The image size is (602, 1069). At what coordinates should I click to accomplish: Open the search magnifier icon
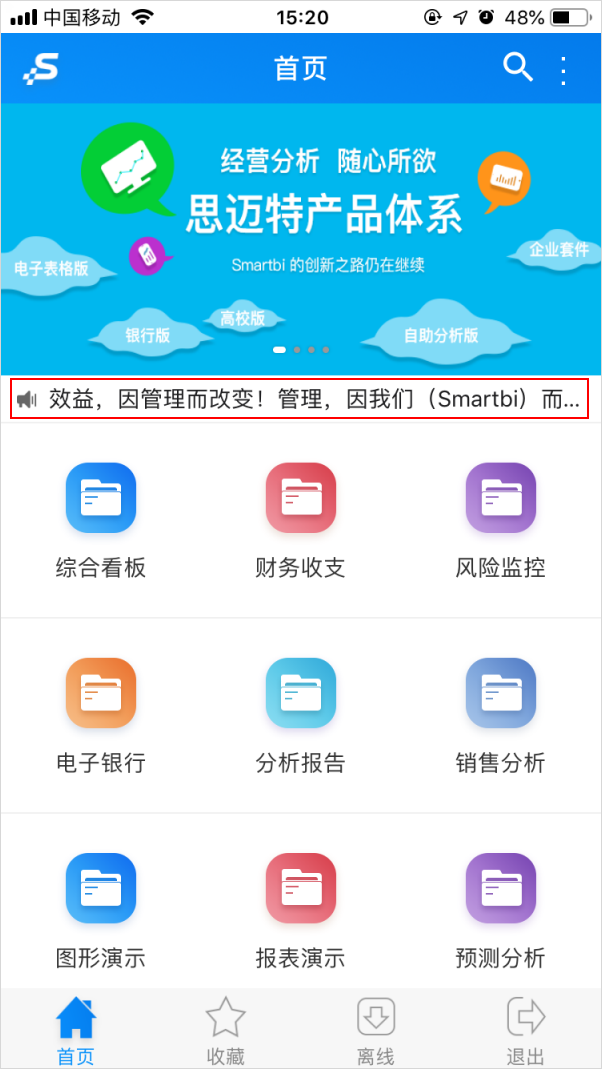tap(518, 68)
